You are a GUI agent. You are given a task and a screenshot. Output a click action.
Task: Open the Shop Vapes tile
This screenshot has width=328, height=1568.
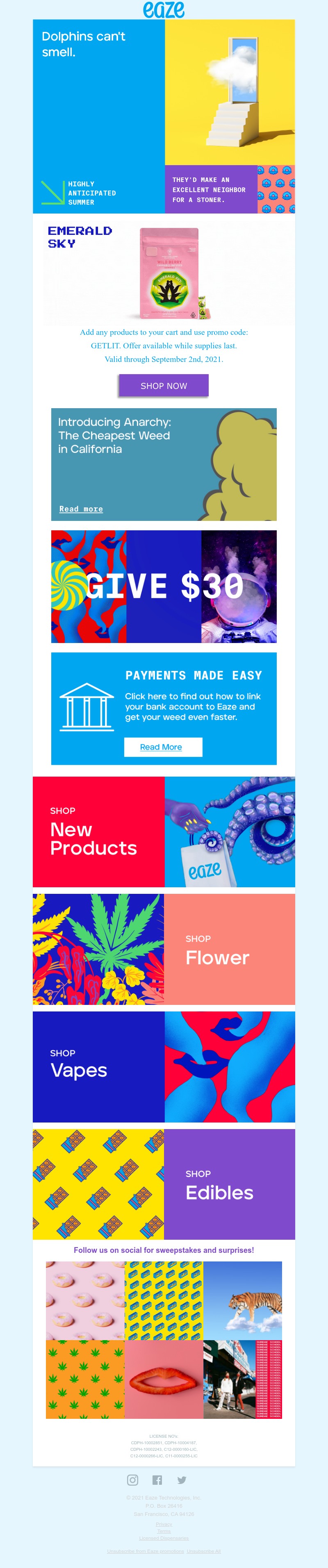[x=164, y=1066]
